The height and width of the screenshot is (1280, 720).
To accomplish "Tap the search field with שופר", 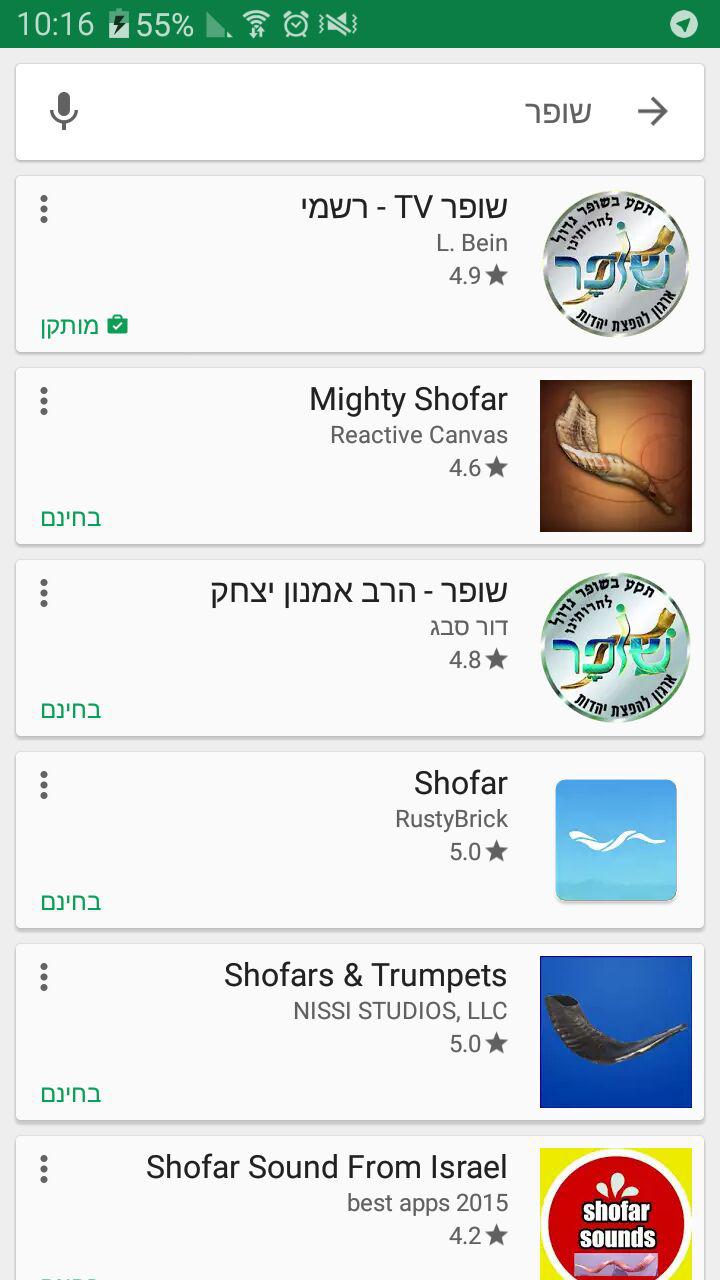I will [x=350, y=112].
